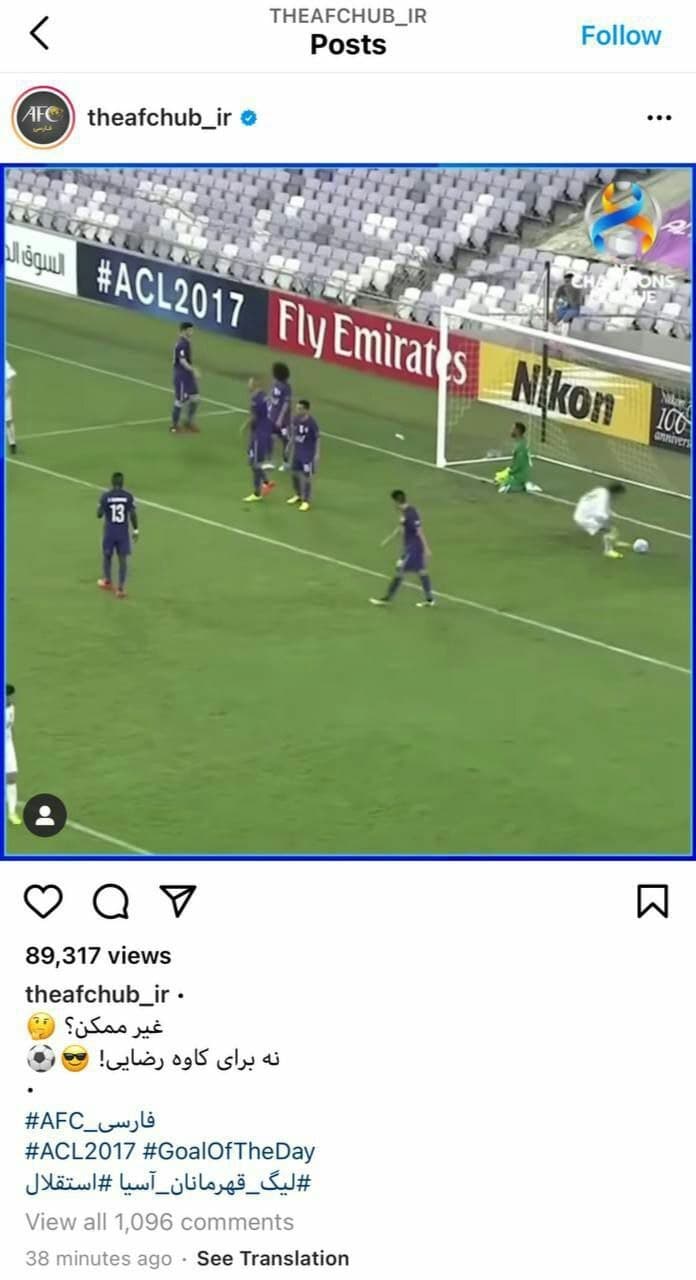This screenshot has height=1280, width=696.
Task: Share the post via paper plane icon
Action: pyautogui.click(x=177, y=901)
